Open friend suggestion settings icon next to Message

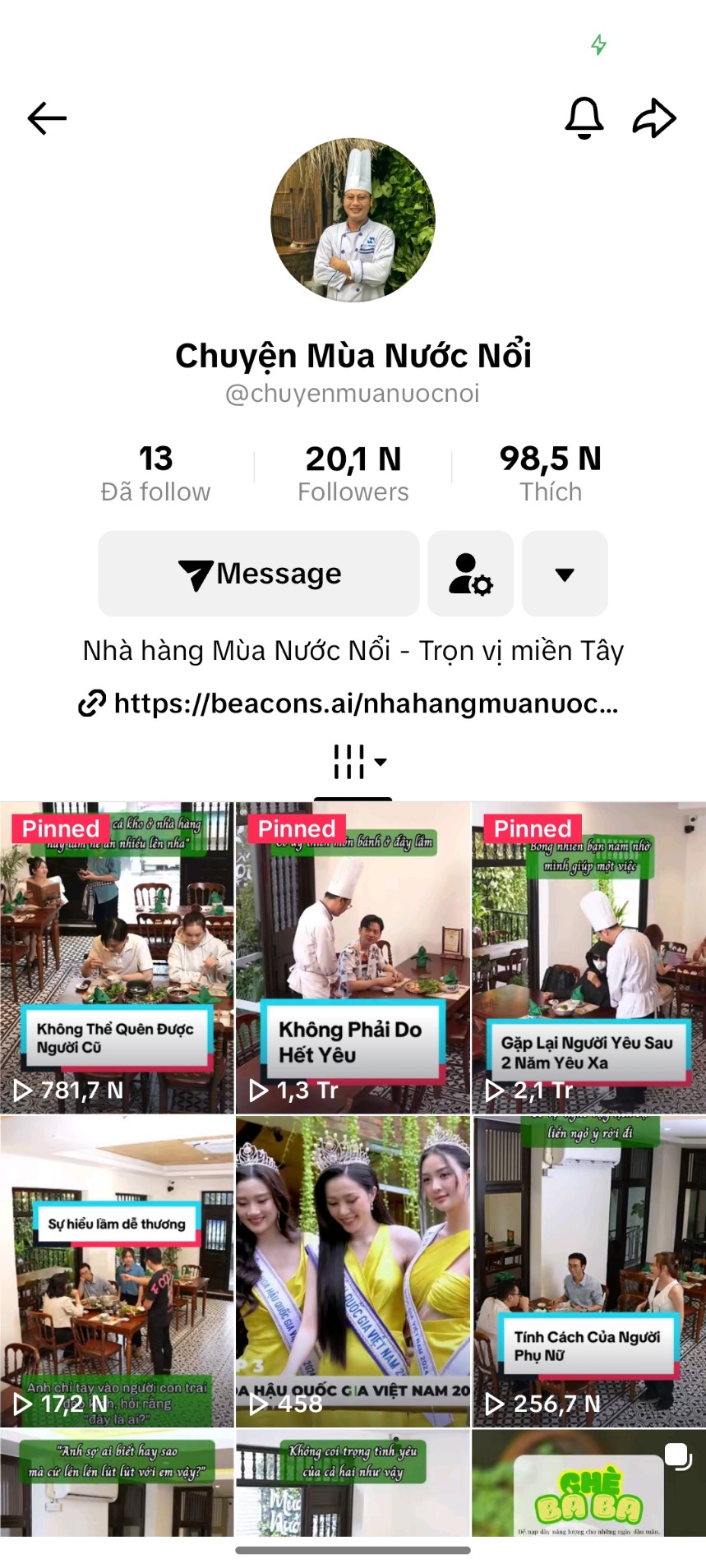(470, 574)
